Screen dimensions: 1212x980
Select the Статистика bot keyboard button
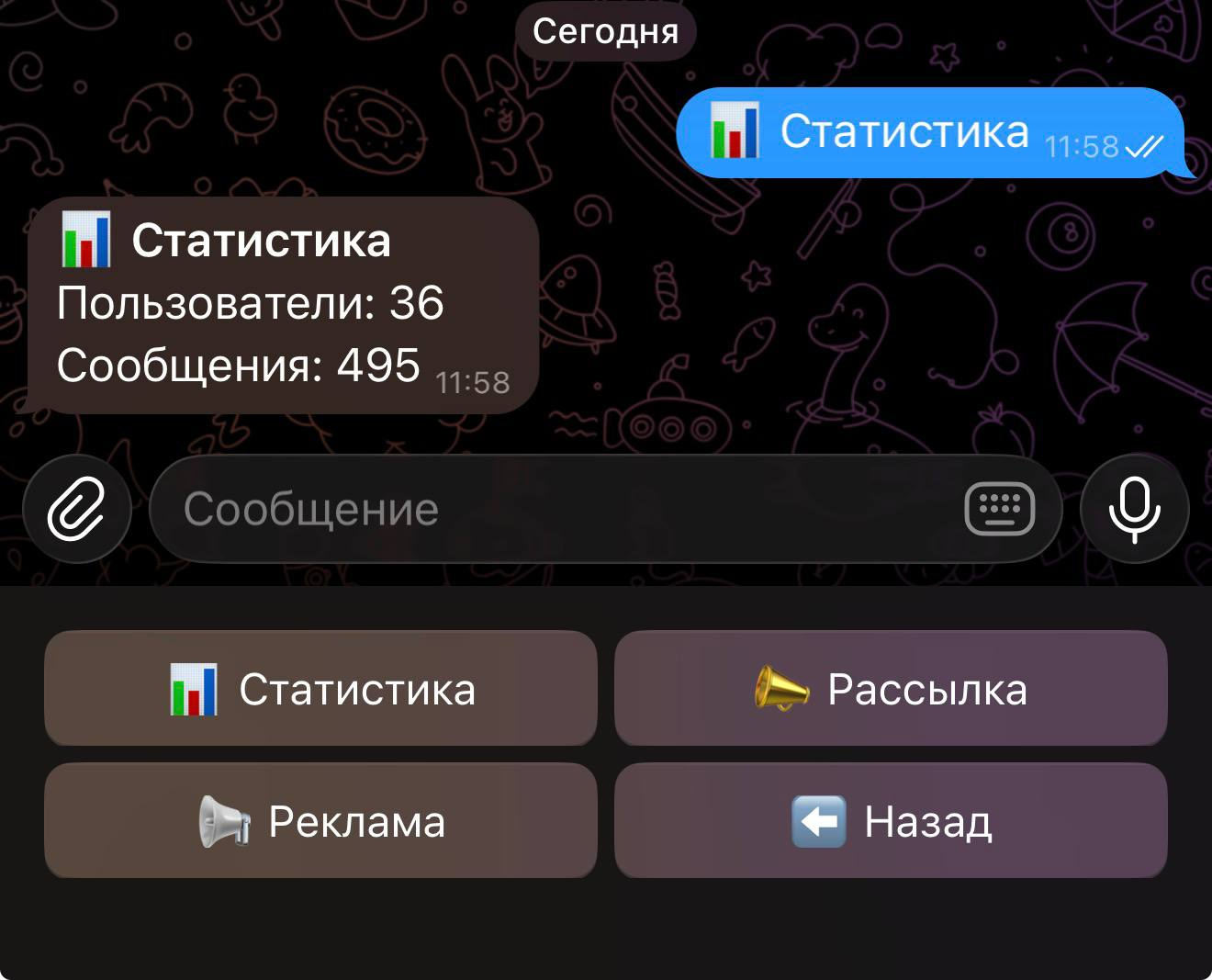(320, 689)
